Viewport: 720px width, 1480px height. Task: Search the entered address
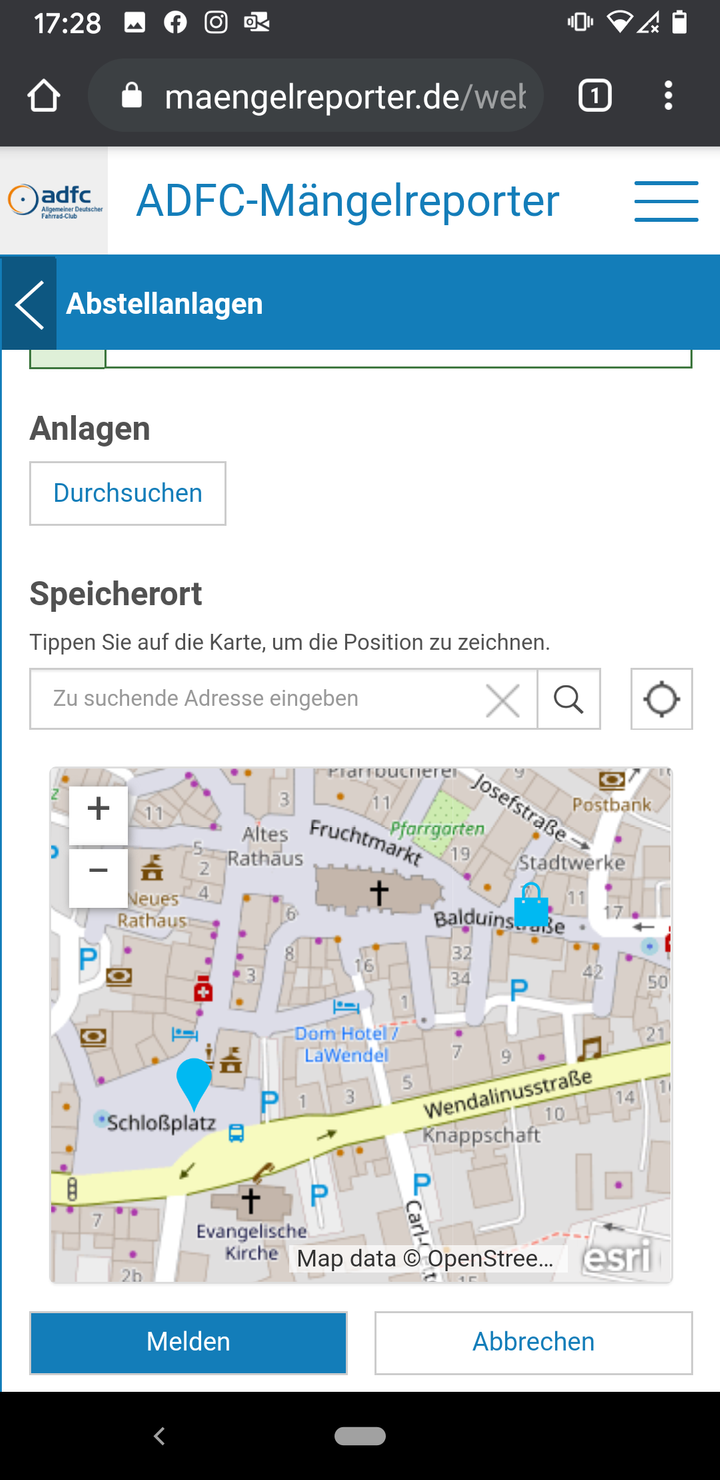pos(569,699)
